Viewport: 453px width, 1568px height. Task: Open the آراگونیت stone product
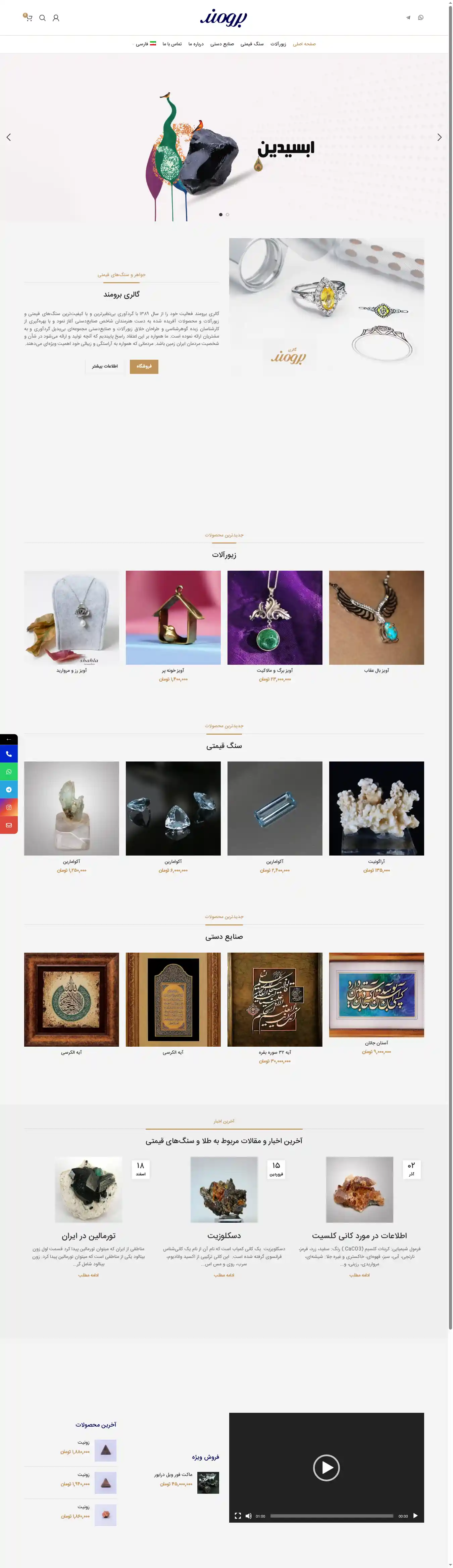(376, 808)
